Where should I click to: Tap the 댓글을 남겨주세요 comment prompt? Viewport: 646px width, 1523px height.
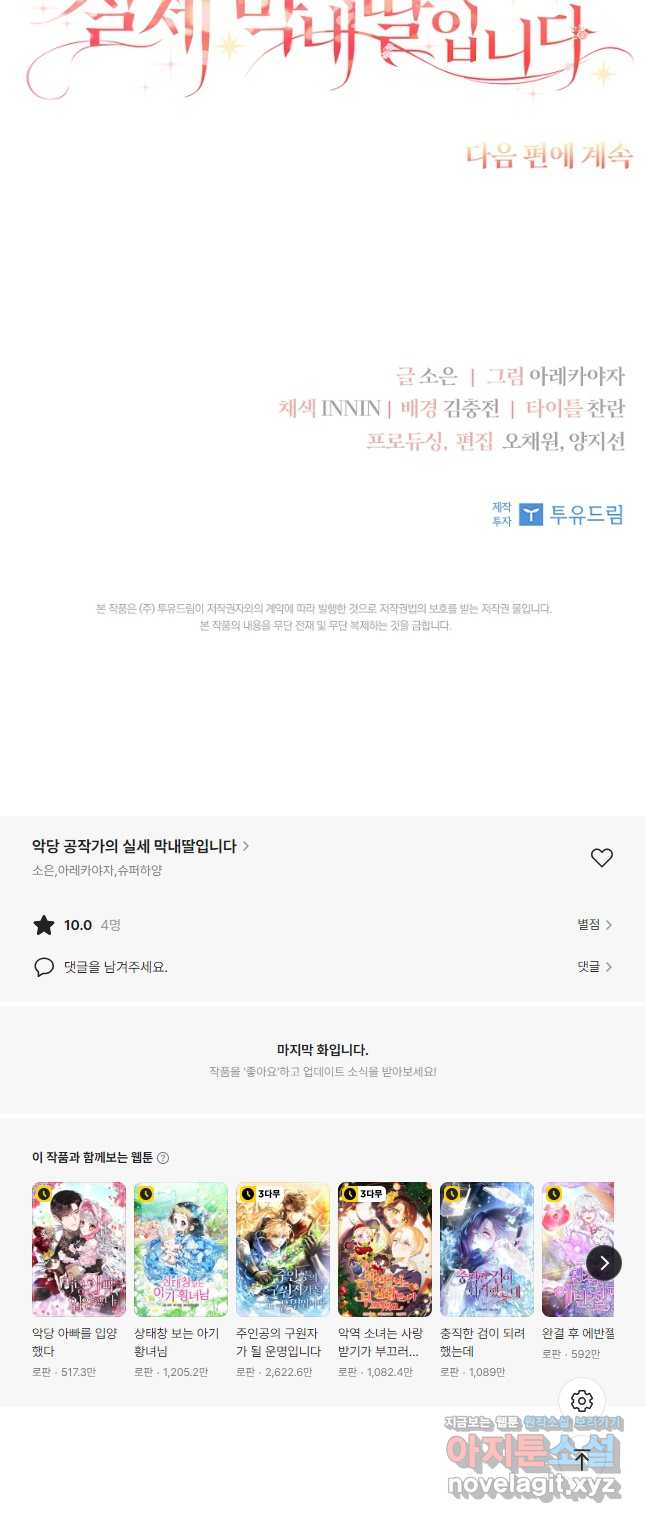[x=115, y=967]
